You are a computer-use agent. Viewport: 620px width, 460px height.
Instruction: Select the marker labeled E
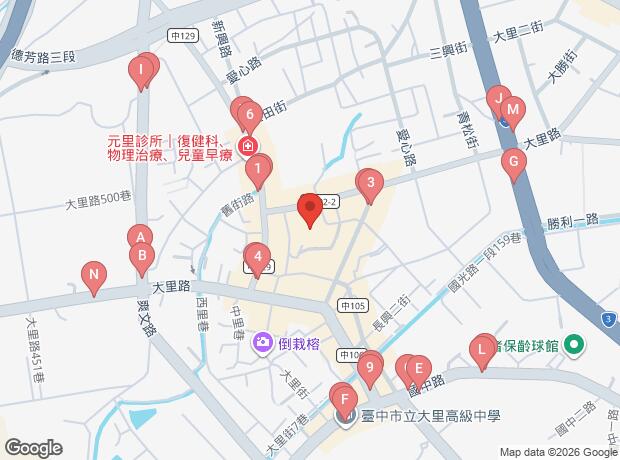coord(417,369)
